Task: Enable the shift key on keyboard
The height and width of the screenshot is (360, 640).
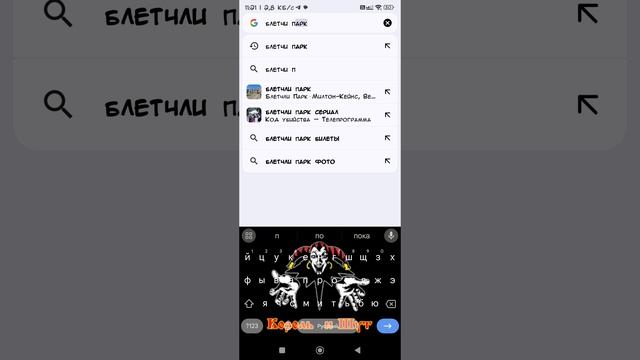Action: pos(249,304)
